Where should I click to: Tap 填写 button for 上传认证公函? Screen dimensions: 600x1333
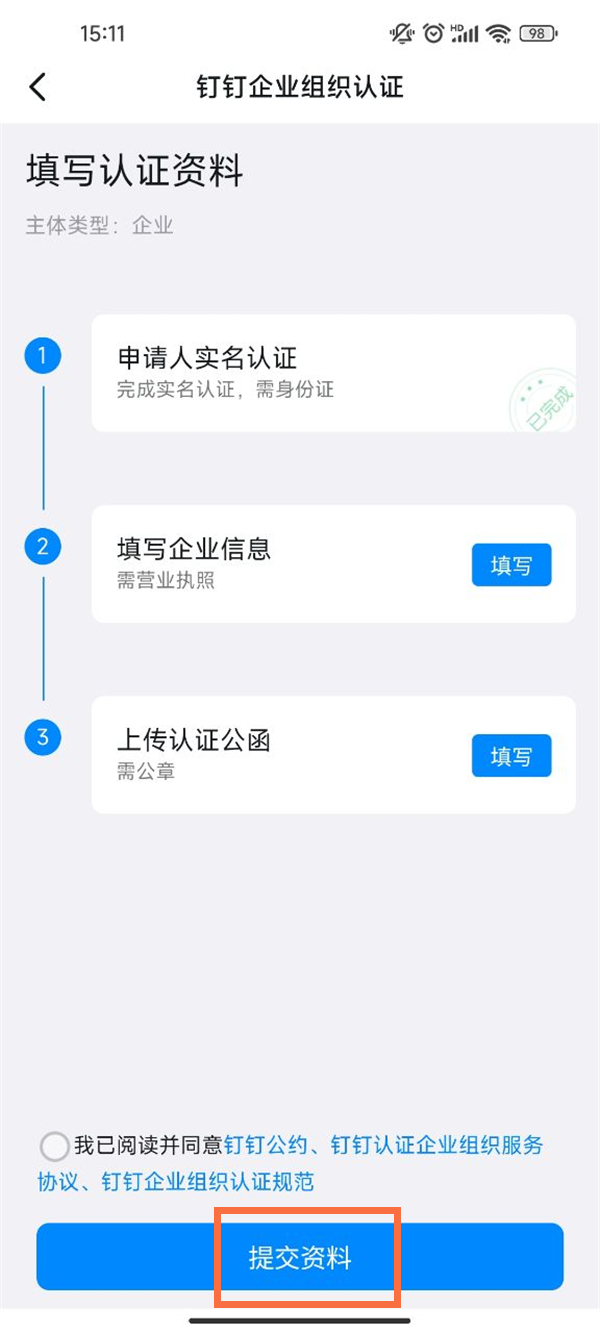point(511,756)
